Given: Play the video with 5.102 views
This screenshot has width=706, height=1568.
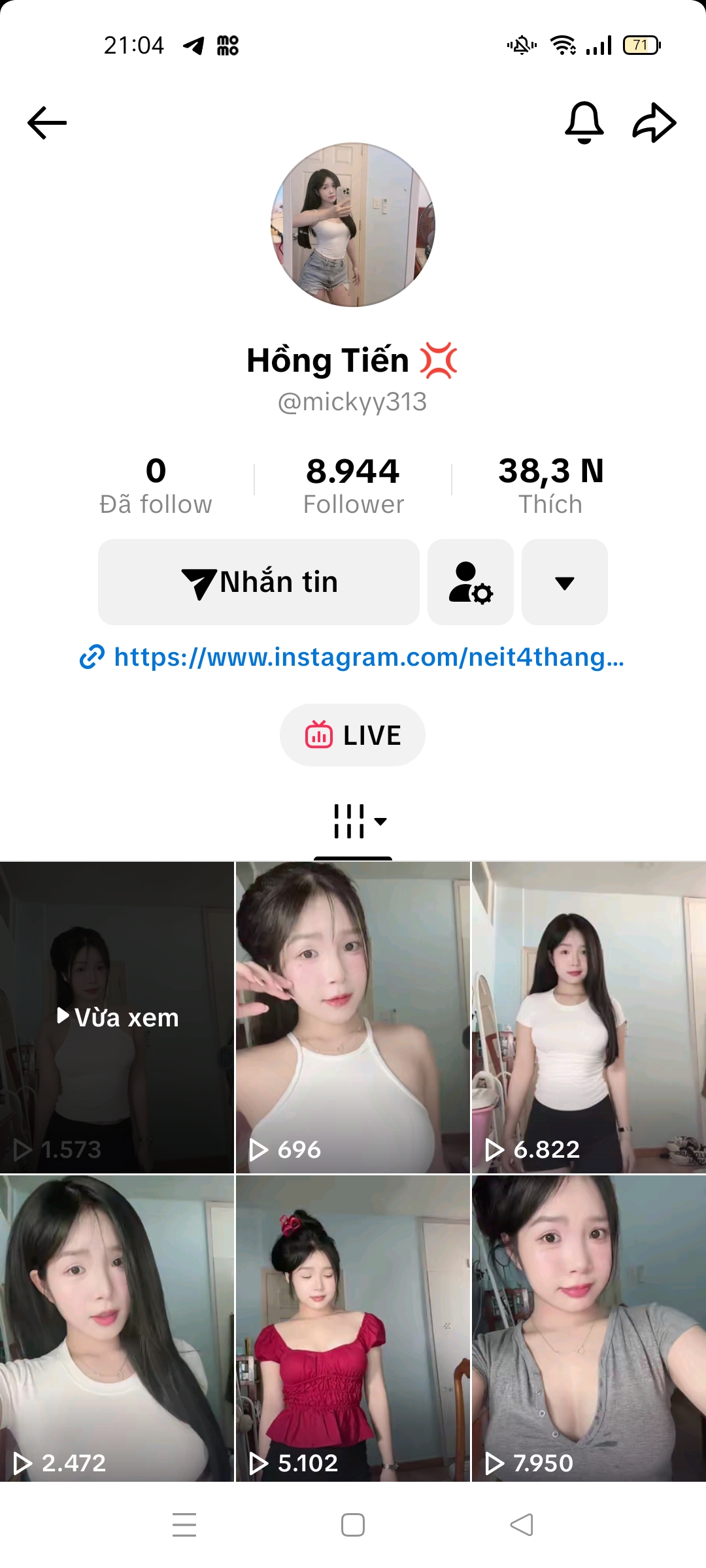Looking at the screenshot, I should 353,1330.
